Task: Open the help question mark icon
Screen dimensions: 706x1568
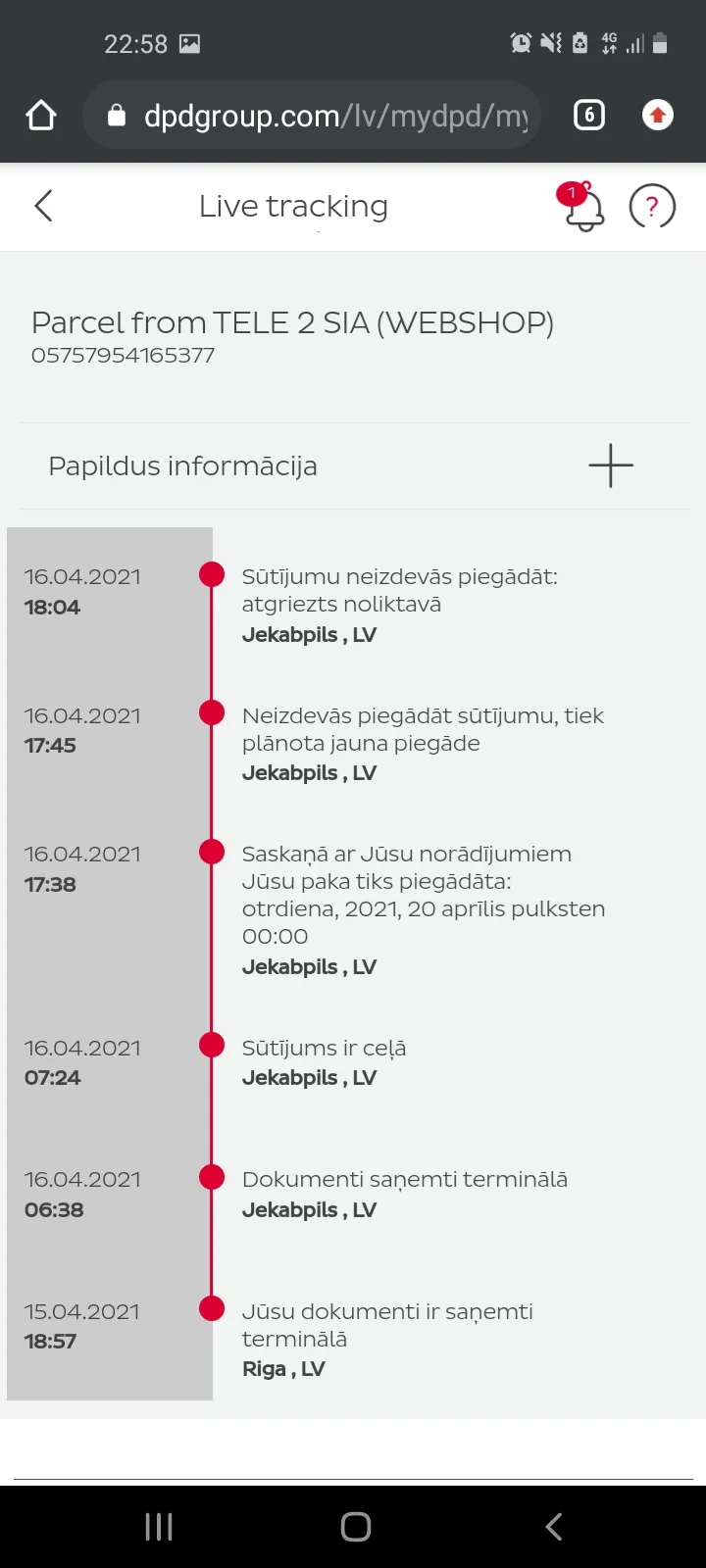Action: pos(652,206)
